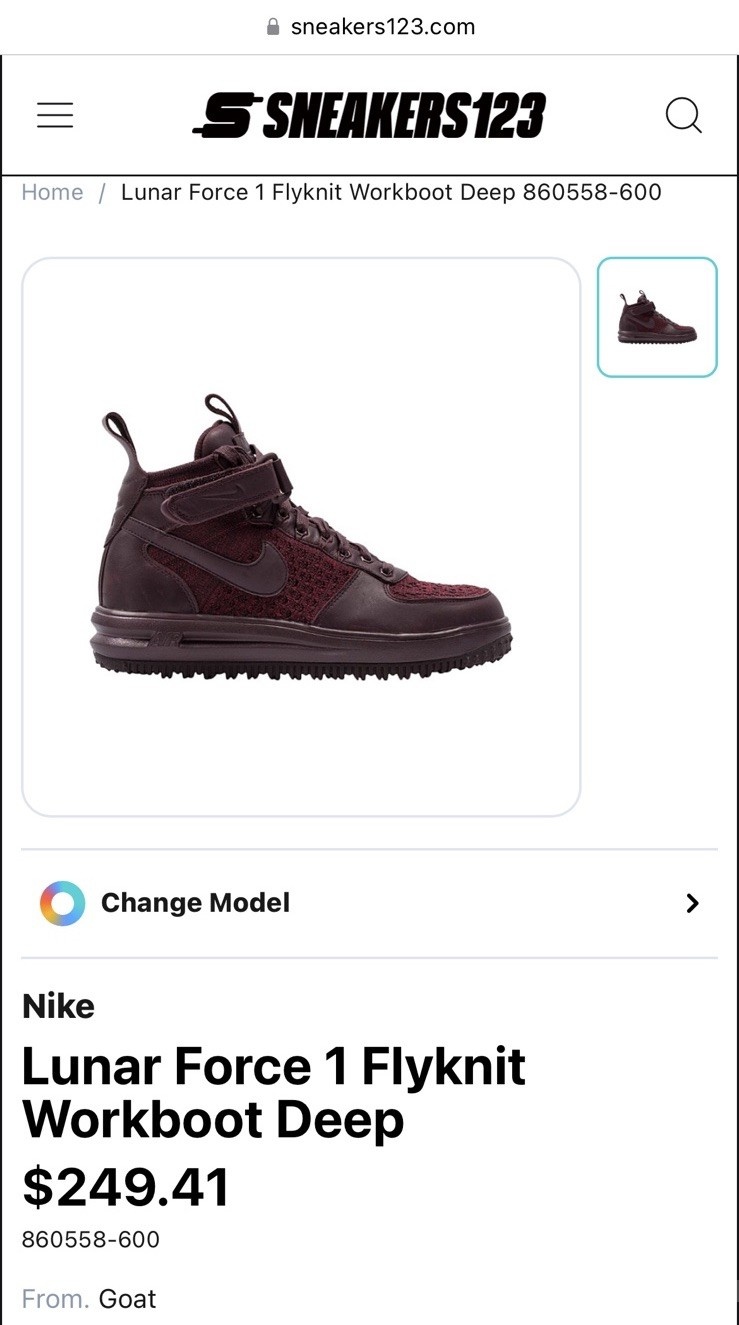The height and width of the screenshot is (1325, 739).
Task: Go to Home via breadcrumb
Action: (52, 192)
